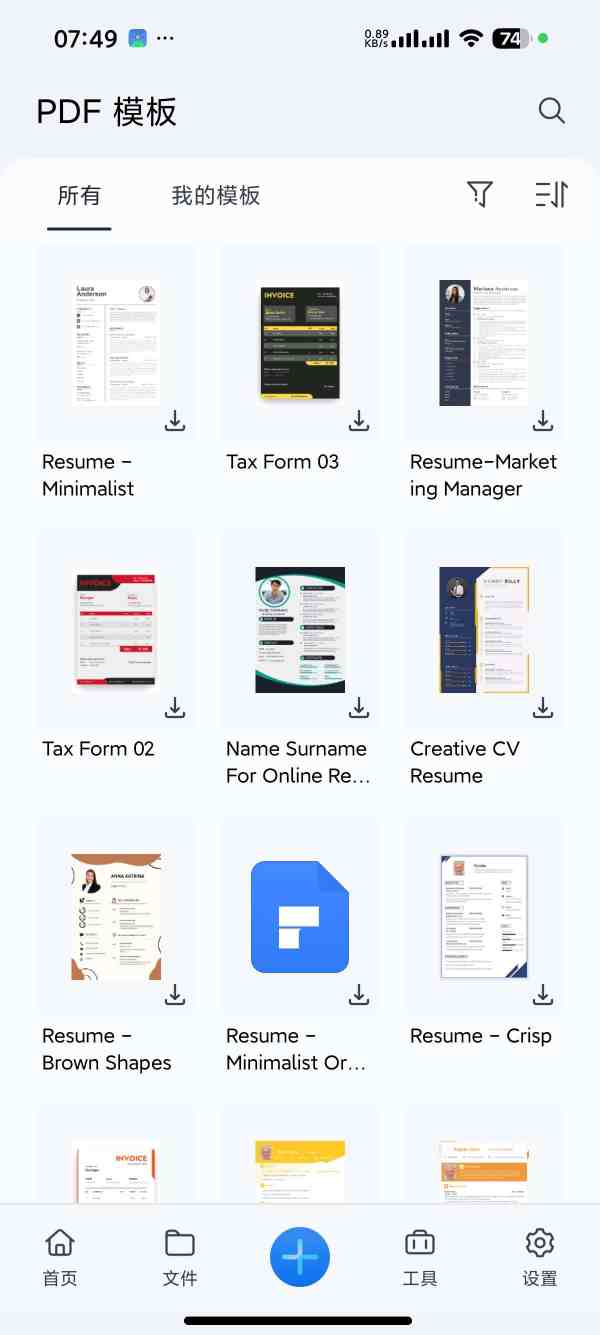Open the 工具 tab
The height and width of the screenshot is (1335, 600).
(x=420, y=1257)
